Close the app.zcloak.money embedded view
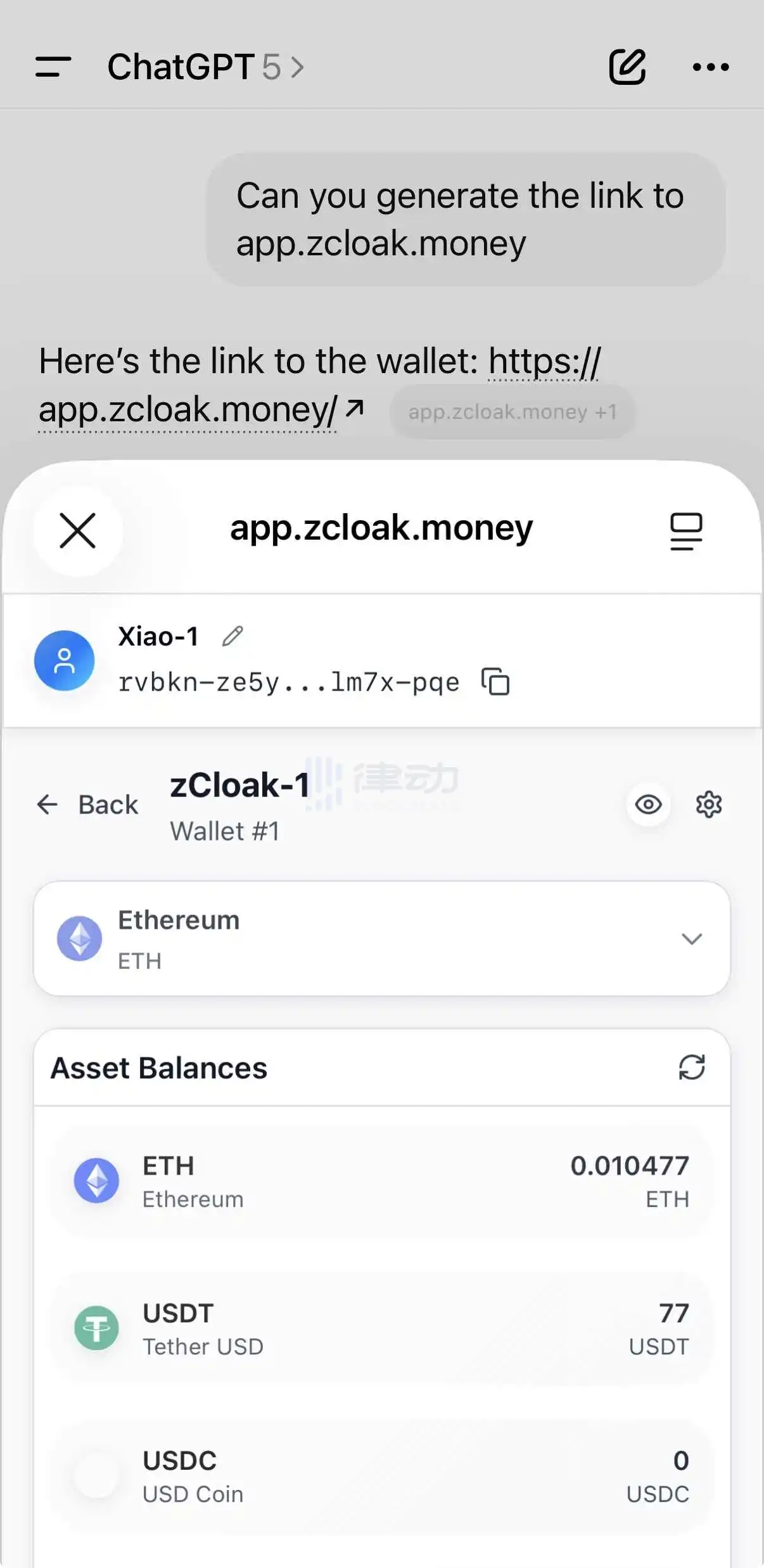Screen dimensions: 764x1568 point(78,532)
